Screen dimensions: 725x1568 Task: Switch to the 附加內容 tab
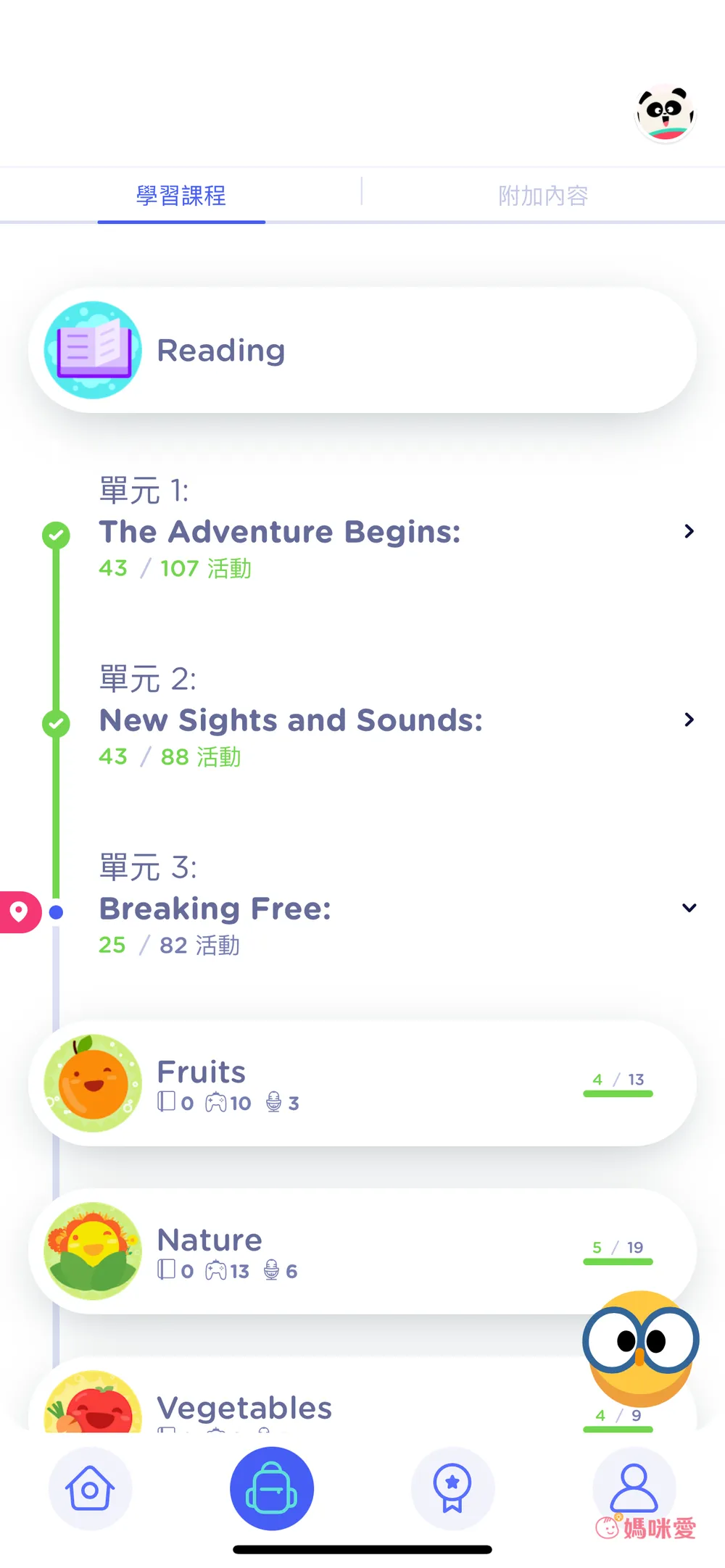tap(543, 195)
